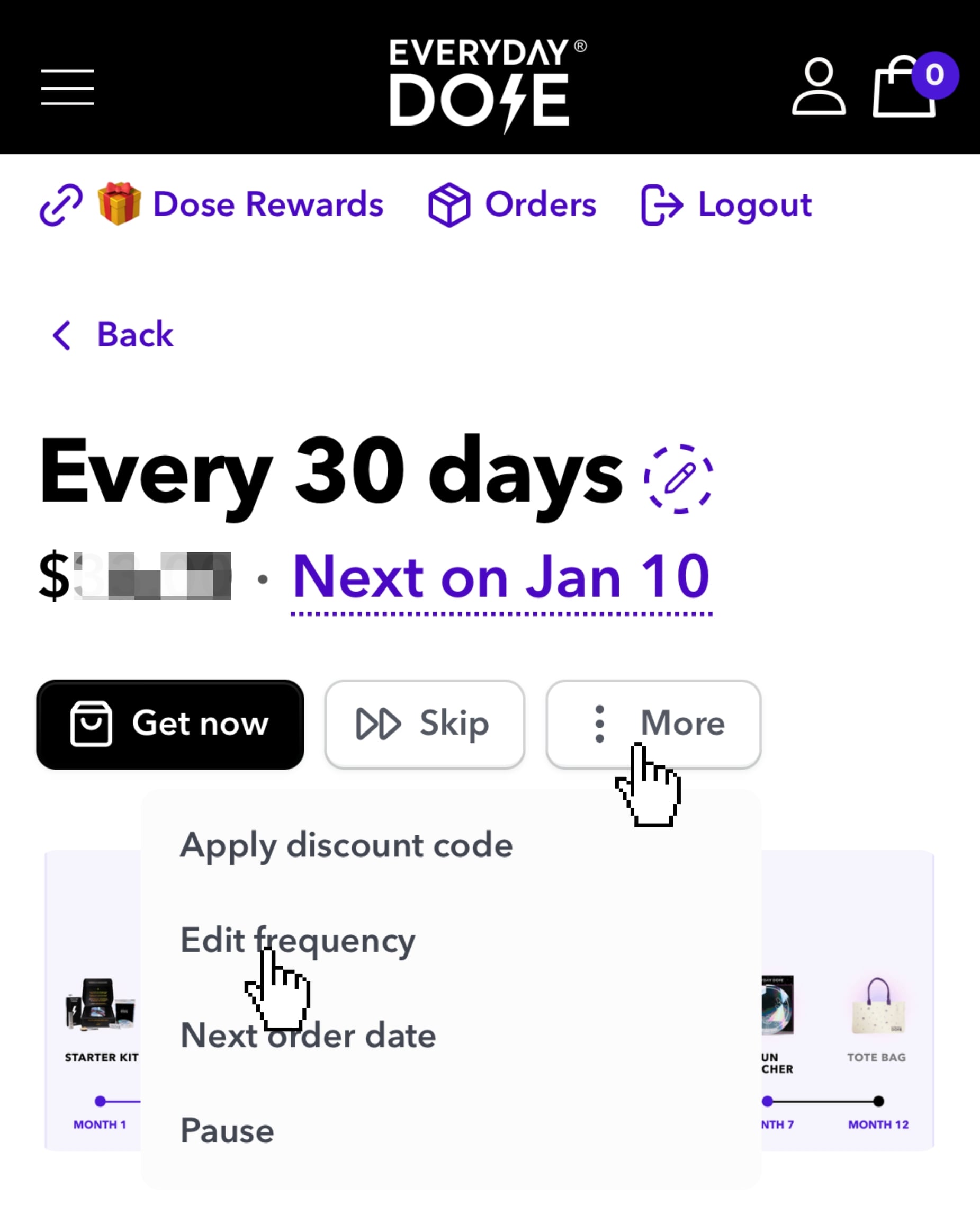Image resolution: width=980 pixels, height=1214 pixels.
Task: Edit the 30 days frequency pencil icon
Action: (x=678, y=479)
